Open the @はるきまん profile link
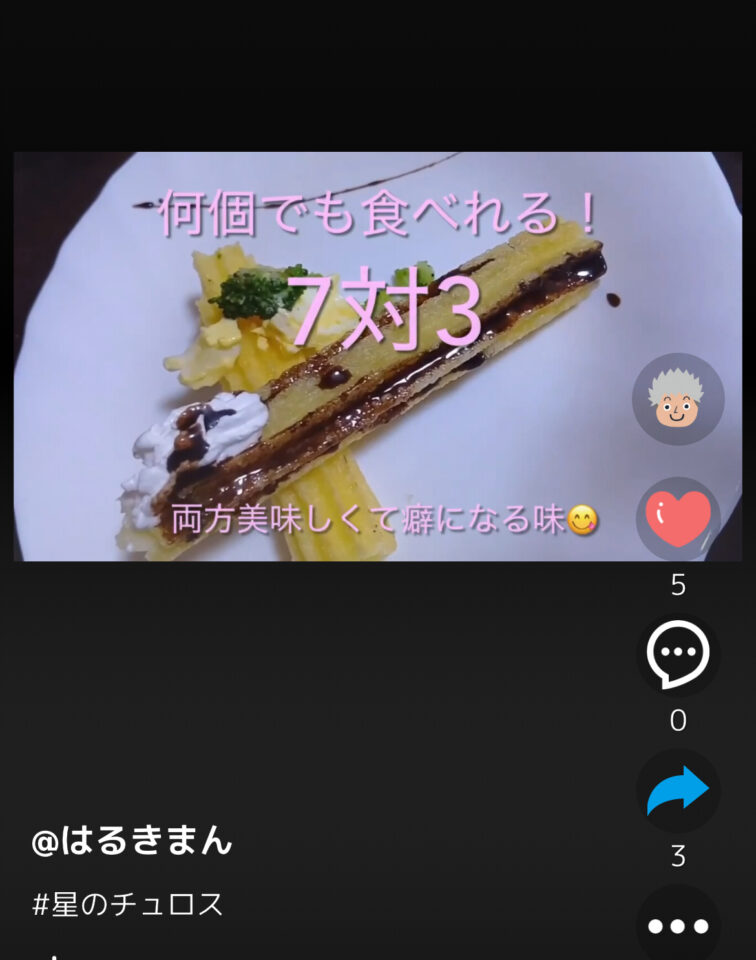Viewport: 756px width, 960px height. point(132,841)
